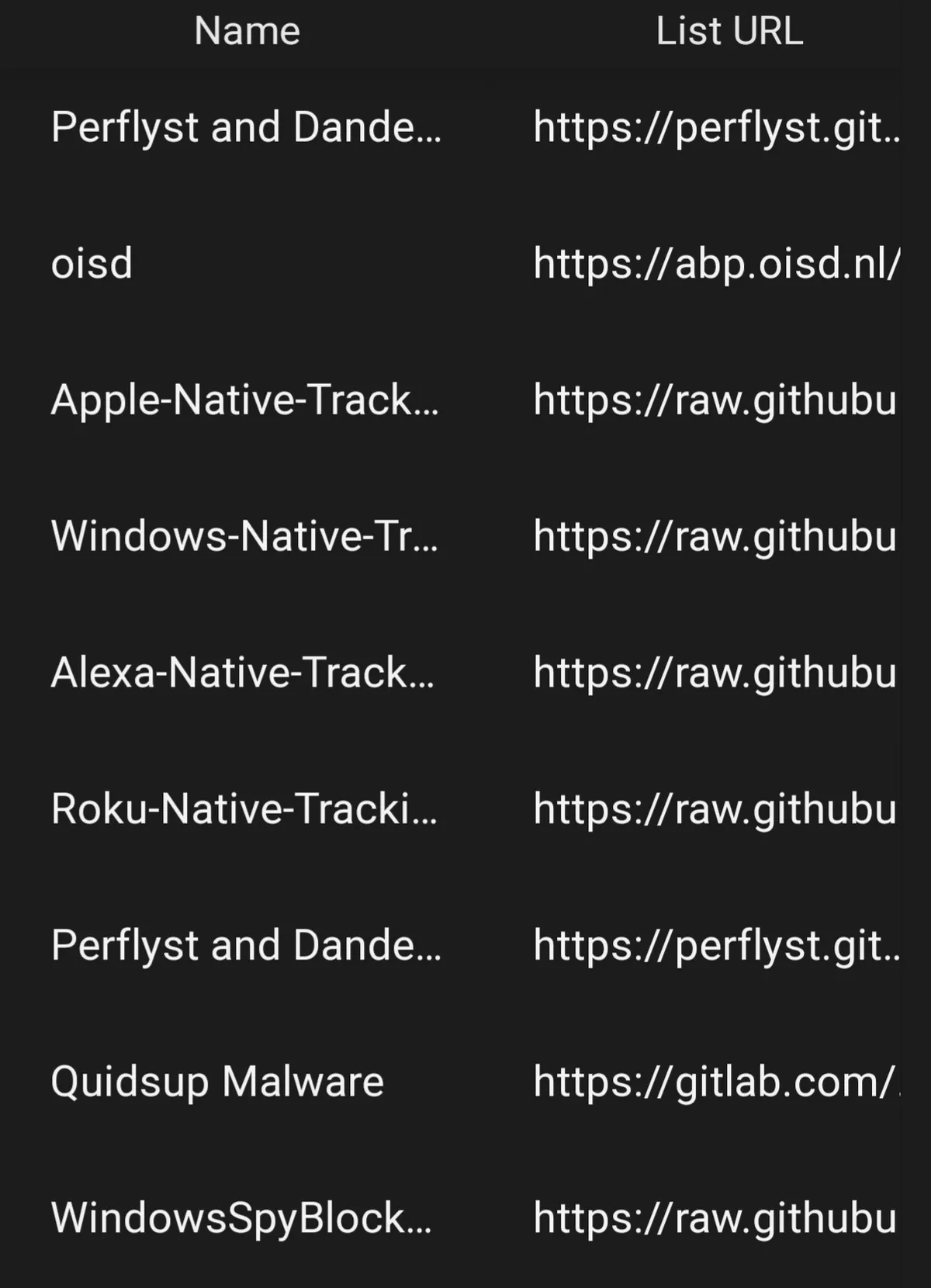The height and width of the screenshot is (1288, 931).
Task: Sort the table by the Name column
Action: coord(247,32)
